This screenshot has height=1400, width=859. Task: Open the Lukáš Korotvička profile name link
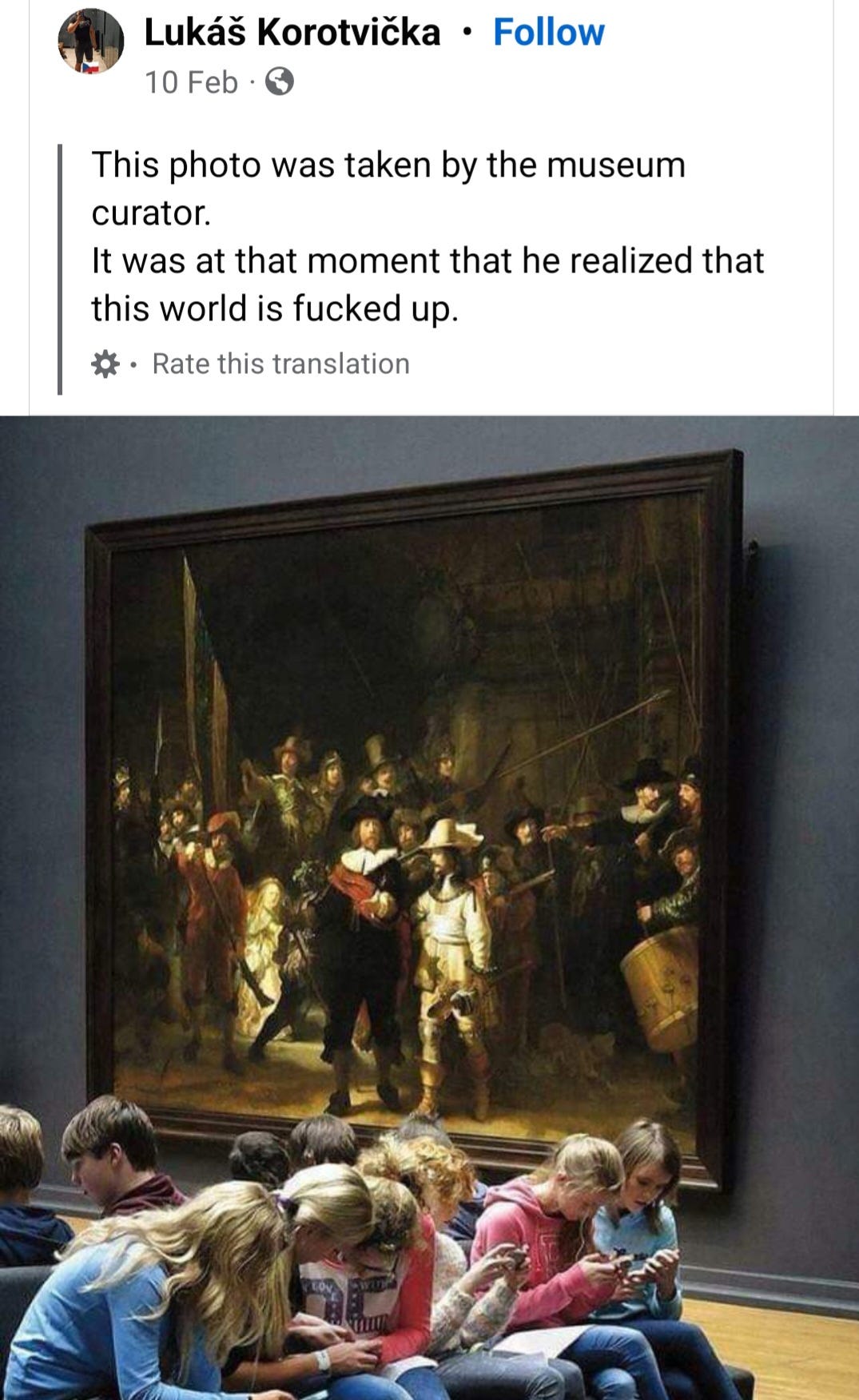coord(292,32)
